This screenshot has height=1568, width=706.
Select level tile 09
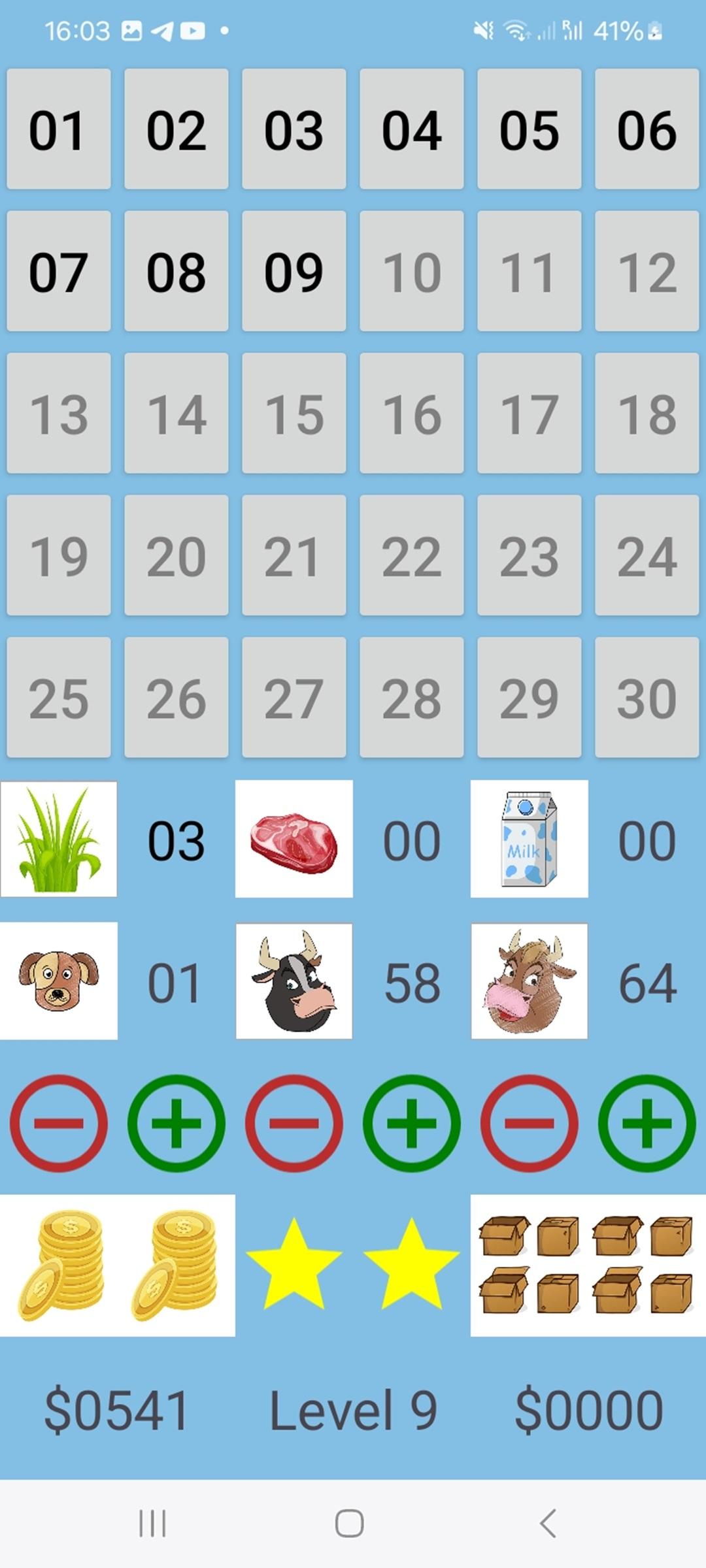point(294,271)
